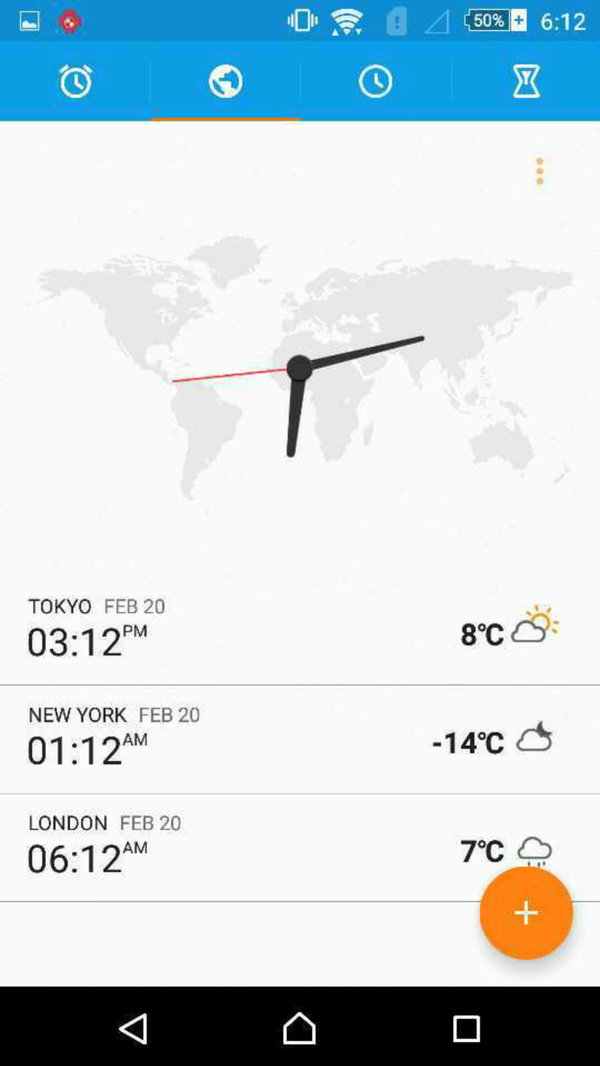Return to the home screen

tap(299, 1027)
